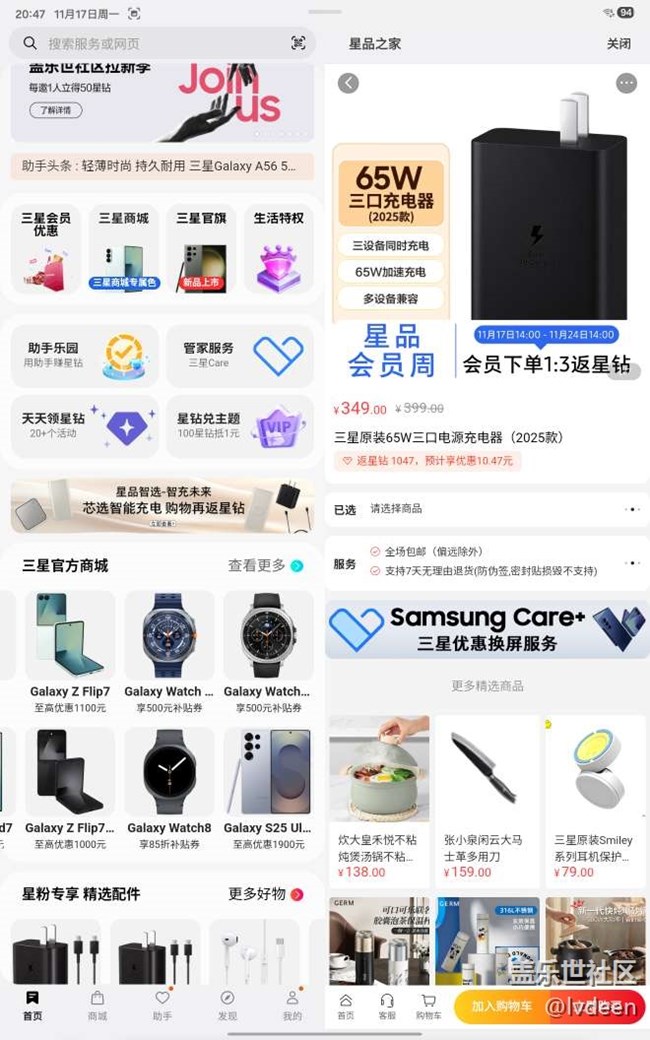Image resolution: width=650 pixels, height=1040 pixels.
Task: Switch to the 商城 tab
Action: click(97, 1005)
